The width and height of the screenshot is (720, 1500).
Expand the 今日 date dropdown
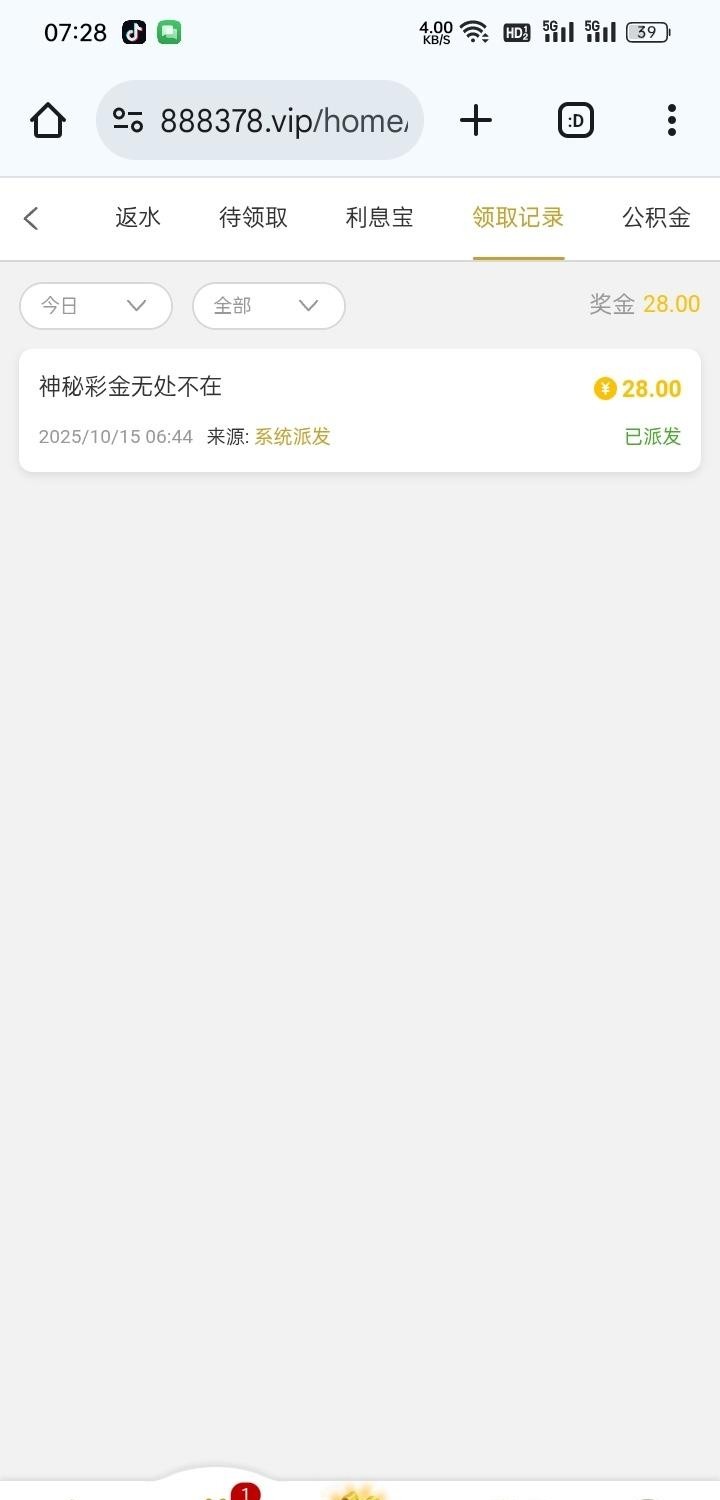[x=96, y=306]
